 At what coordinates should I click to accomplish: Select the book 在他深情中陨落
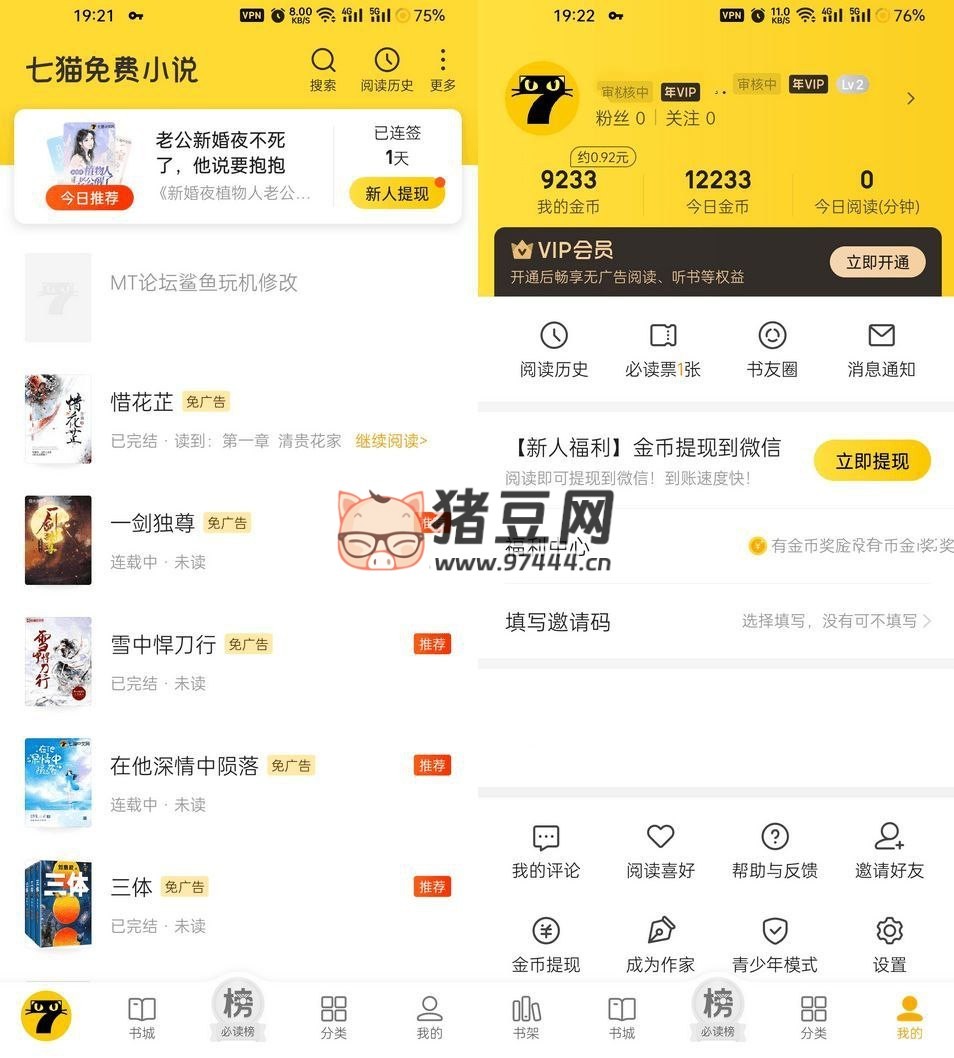coord(184,766)
